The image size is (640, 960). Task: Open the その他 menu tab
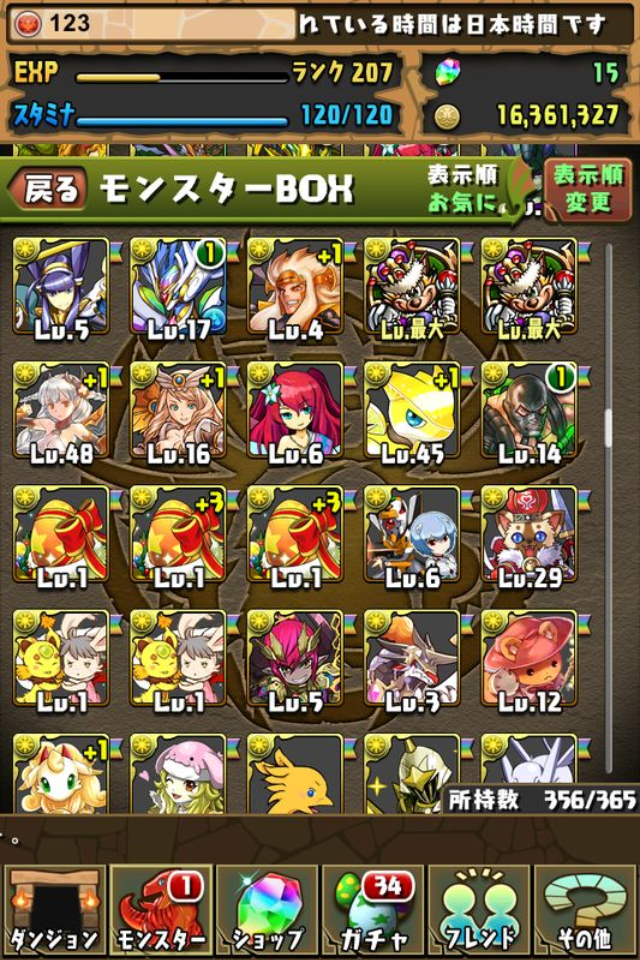(x=586, y=910)
